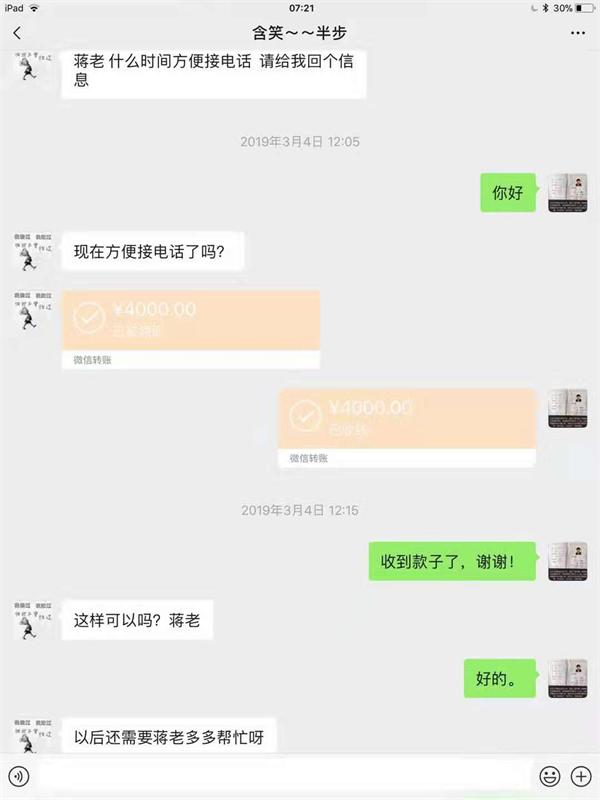The height and width of the screenshot is (800, 600).
Task: Switch to voice message input
Action: (x=18, y=775)
